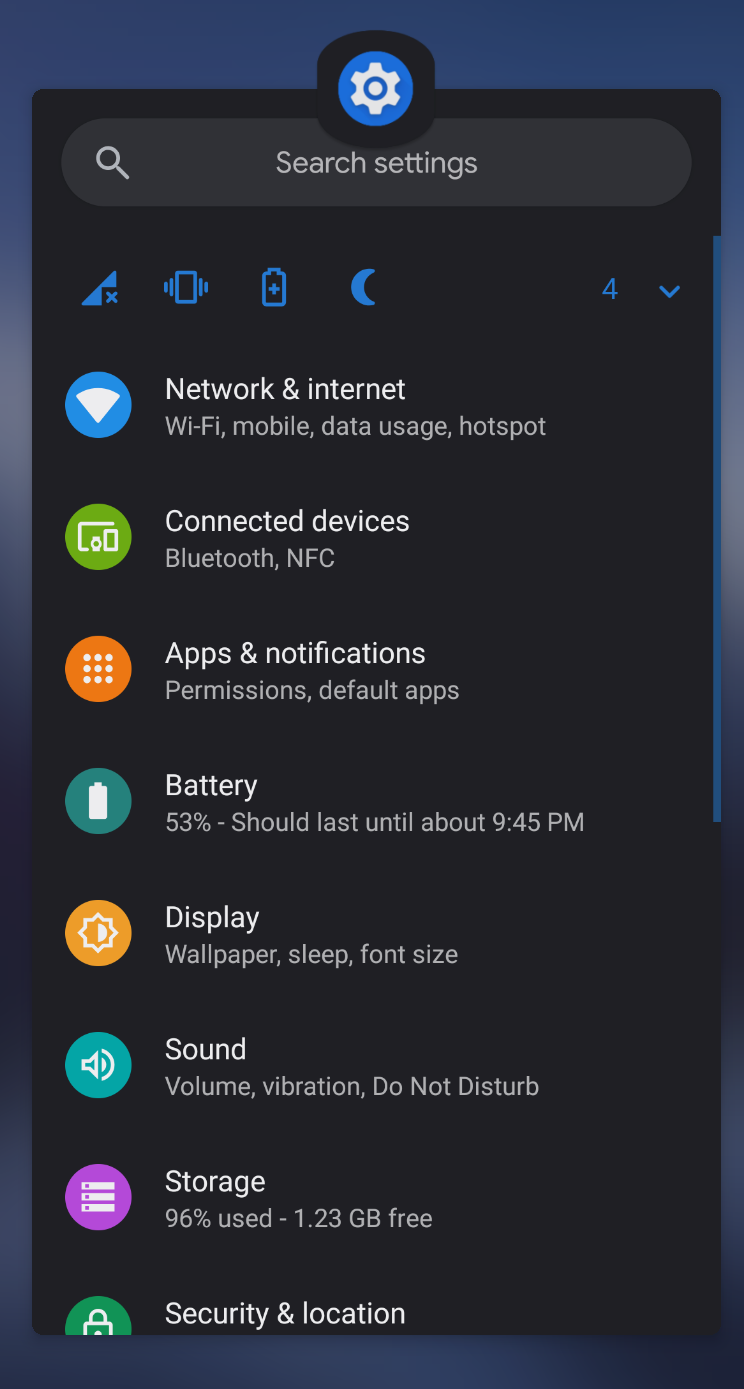The height and width of the screenshot is (1389, 744).
Task: Select the Apps & notifications icon
Action: [98, 669]
